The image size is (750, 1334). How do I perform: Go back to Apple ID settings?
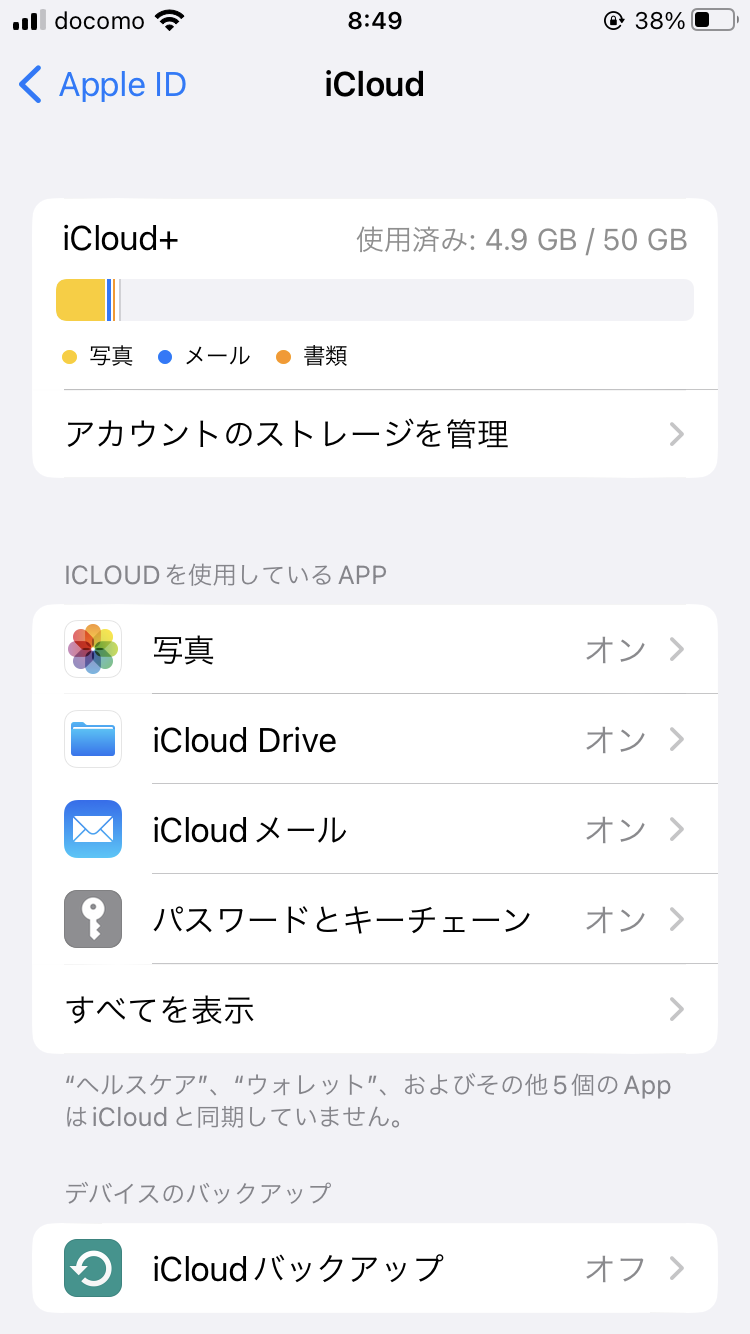tap(103, 85)
